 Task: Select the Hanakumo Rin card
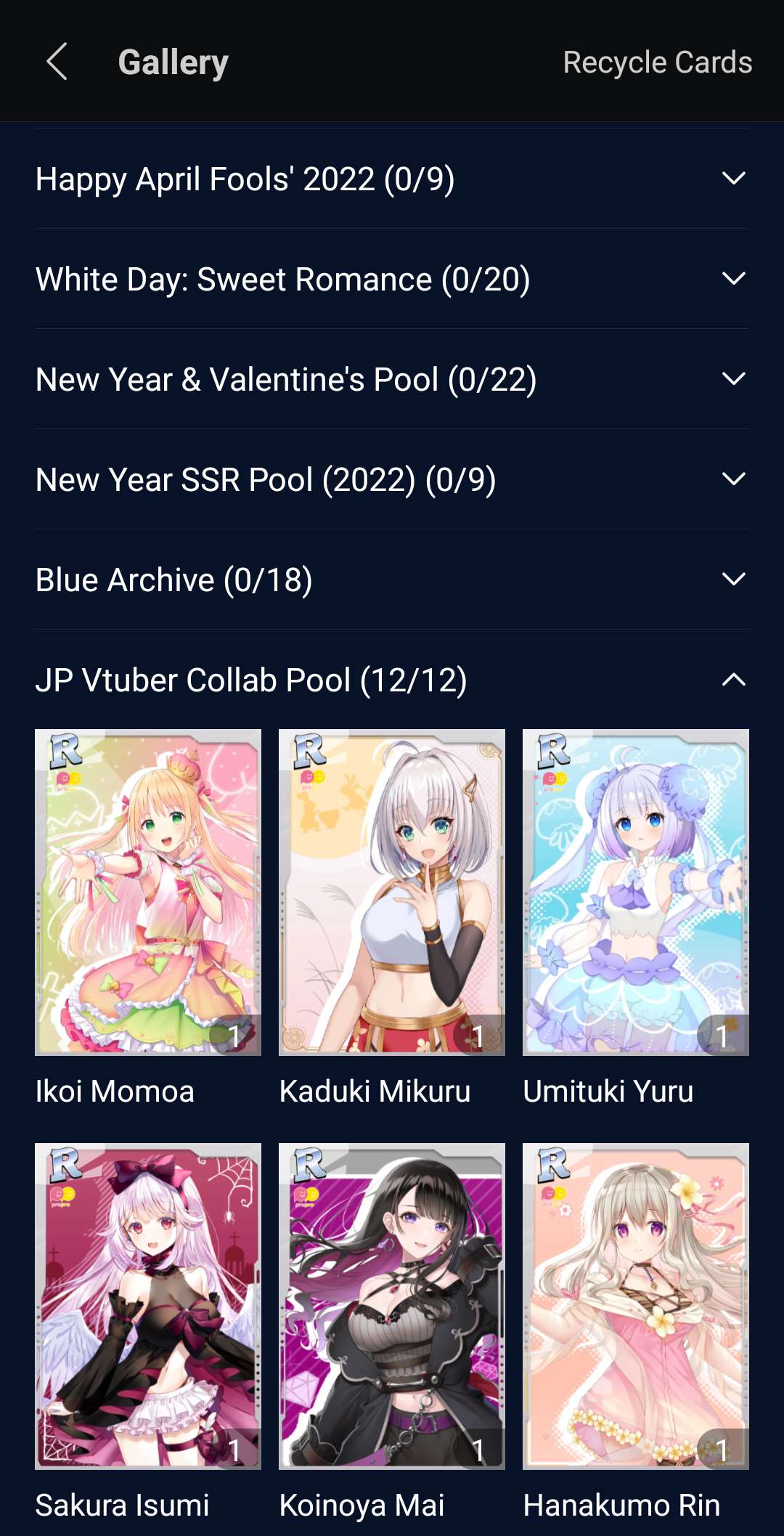click(x=636, y=1306)
